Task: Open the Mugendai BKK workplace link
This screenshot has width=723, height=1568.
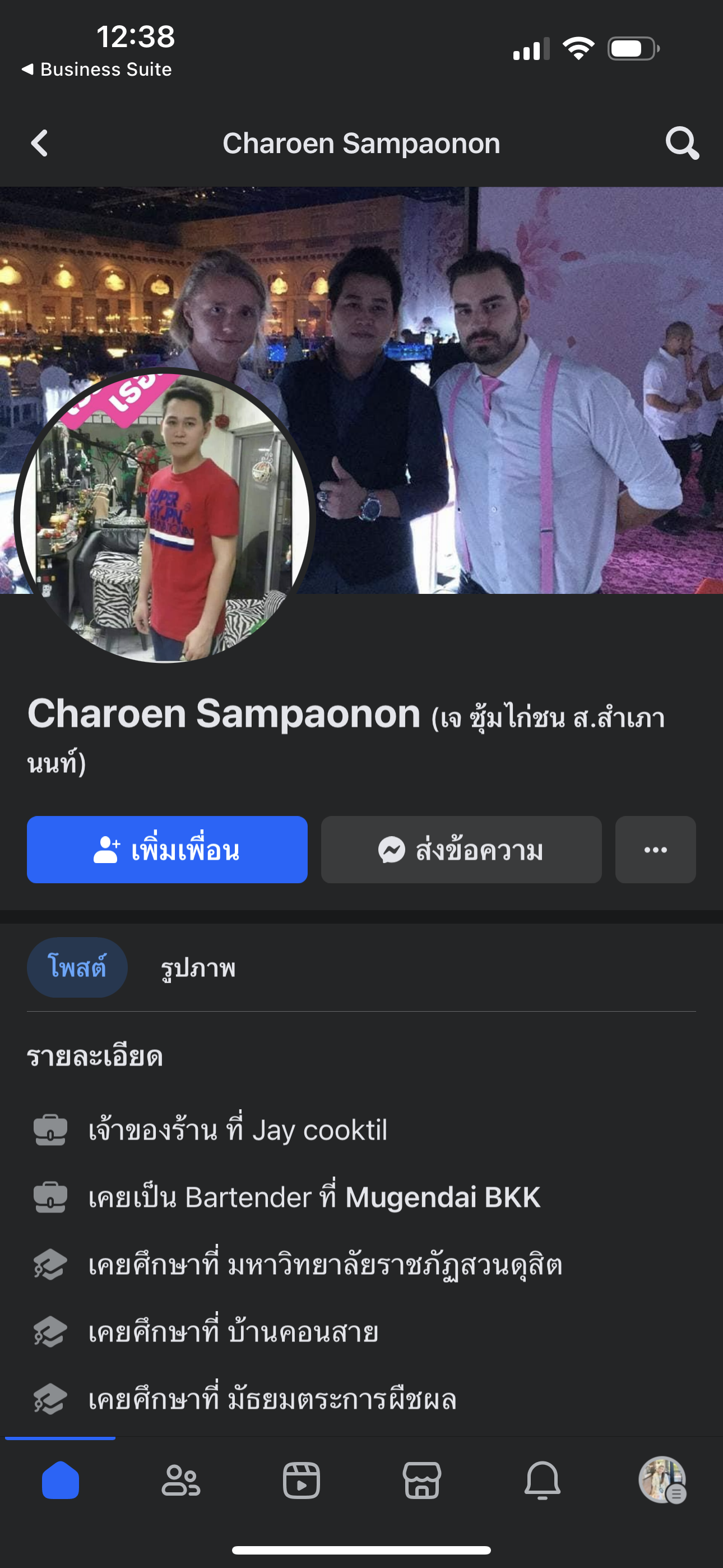Action: tap(442, 1197)
